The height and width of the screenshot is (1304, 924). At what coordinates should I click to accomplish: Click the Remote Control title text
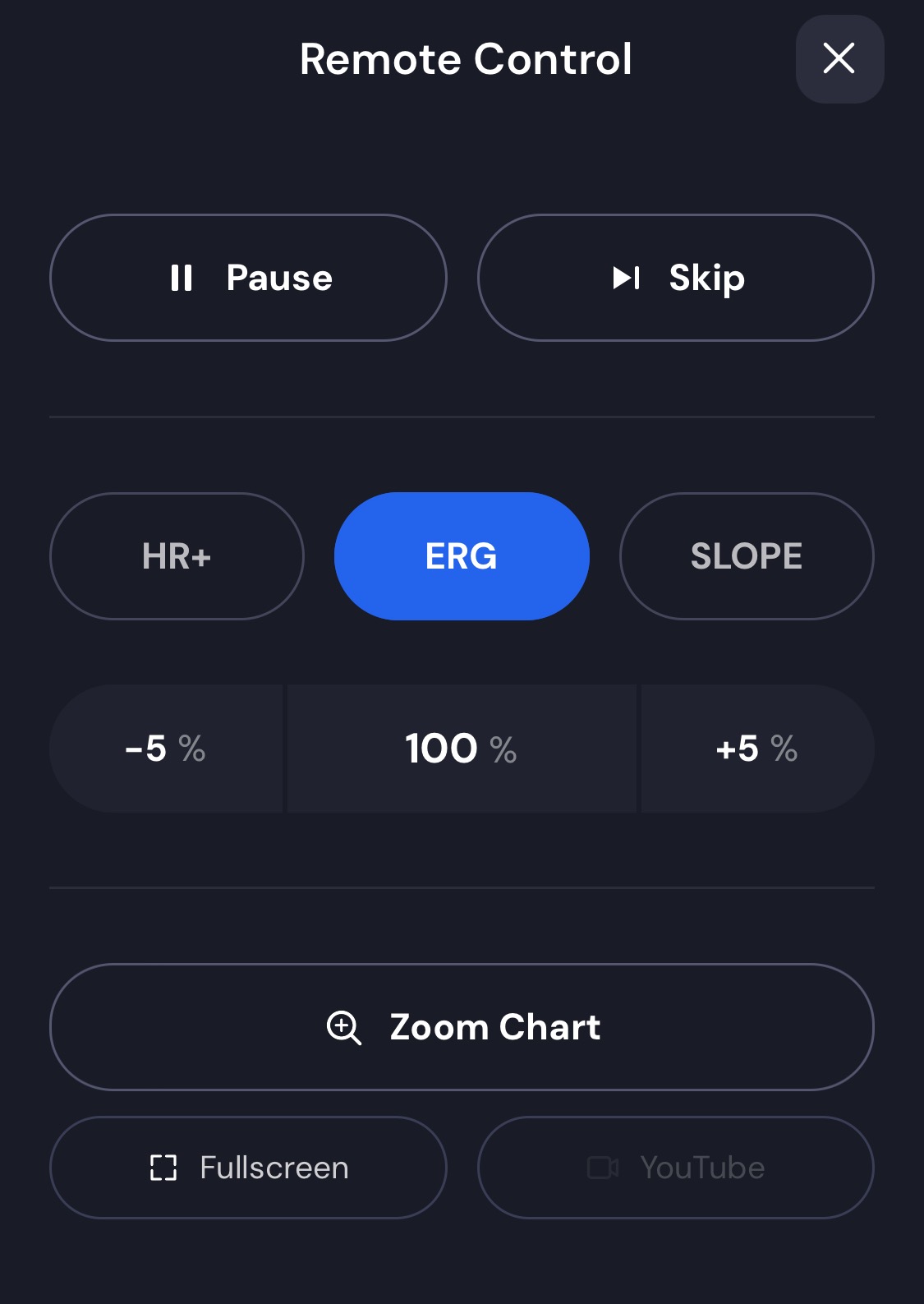click(x=466, y=58)
